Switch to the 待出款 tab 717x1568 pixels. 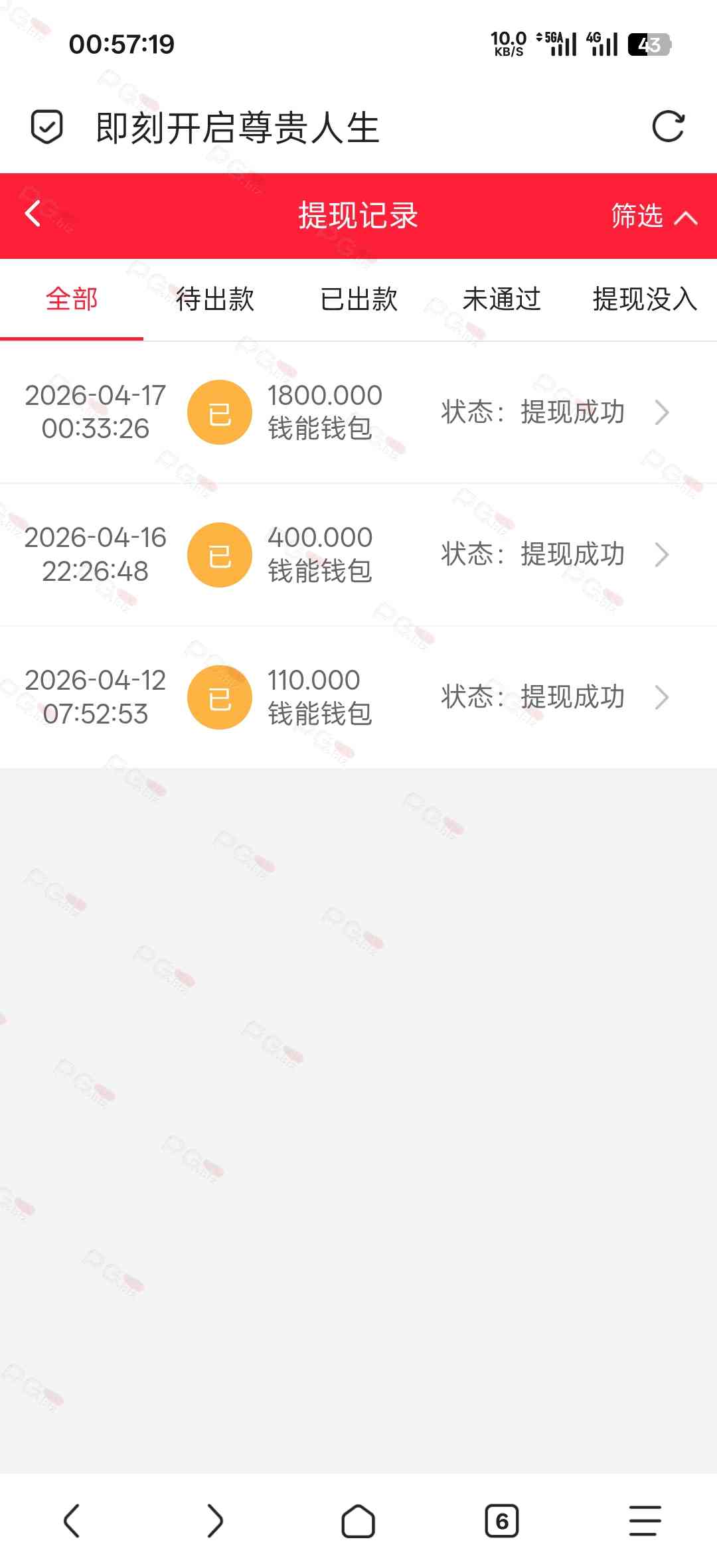[215, 299]
